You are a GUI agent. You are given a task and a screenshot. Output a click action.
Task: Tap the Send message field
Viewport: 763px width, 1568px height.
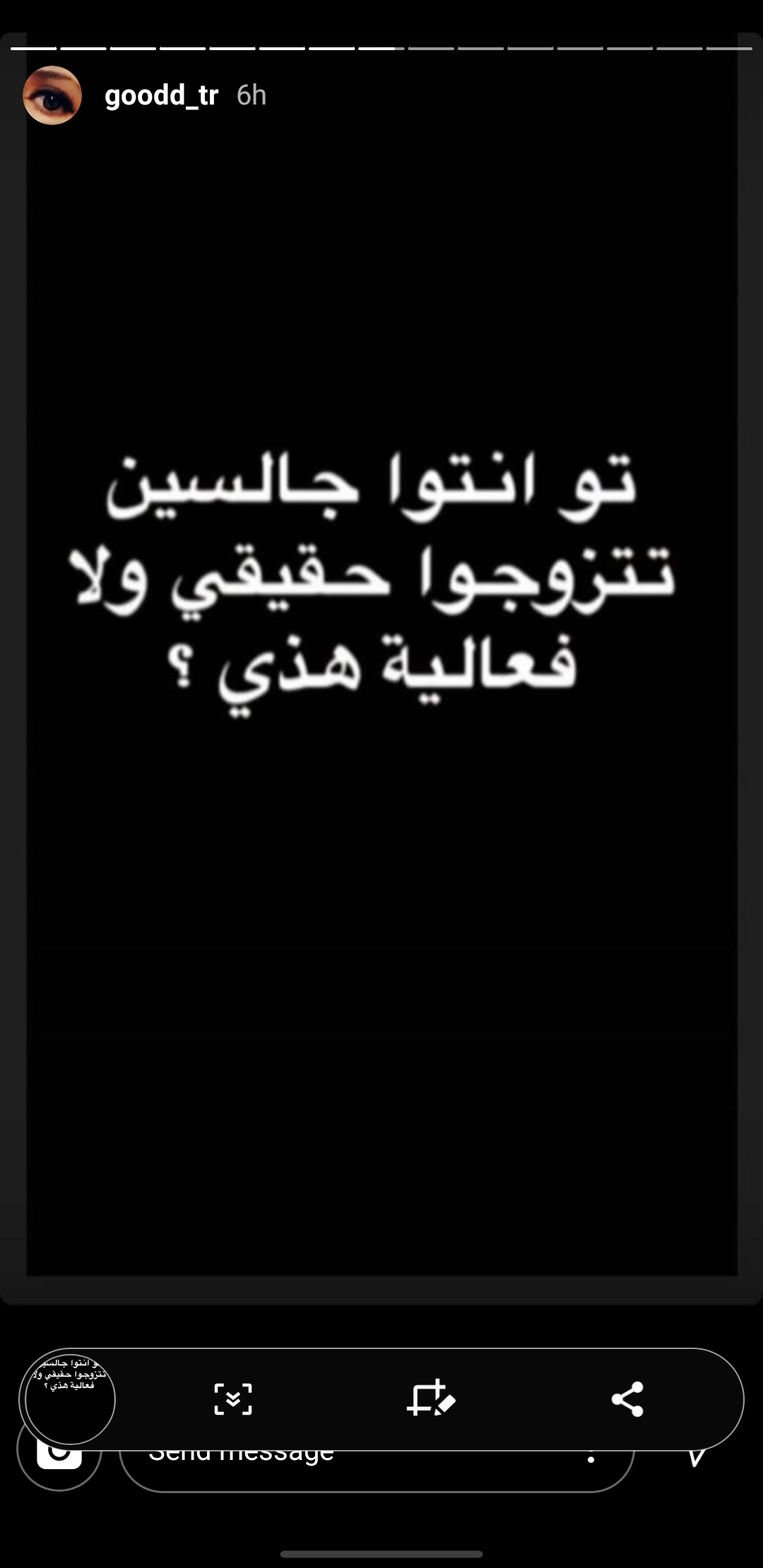pos(377,1466)
